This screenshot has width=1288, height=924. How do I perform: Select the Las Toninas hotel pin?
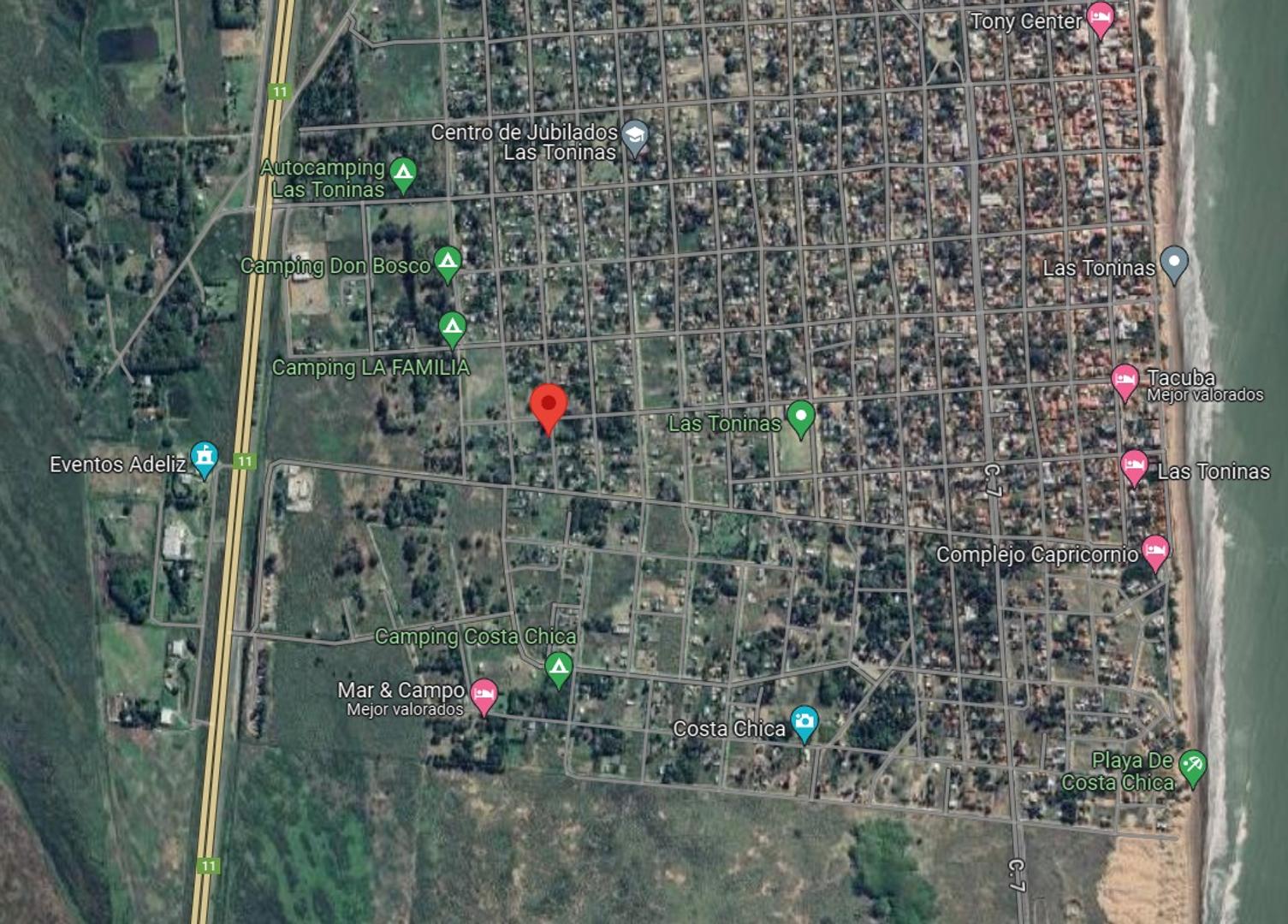point(1134,467)
